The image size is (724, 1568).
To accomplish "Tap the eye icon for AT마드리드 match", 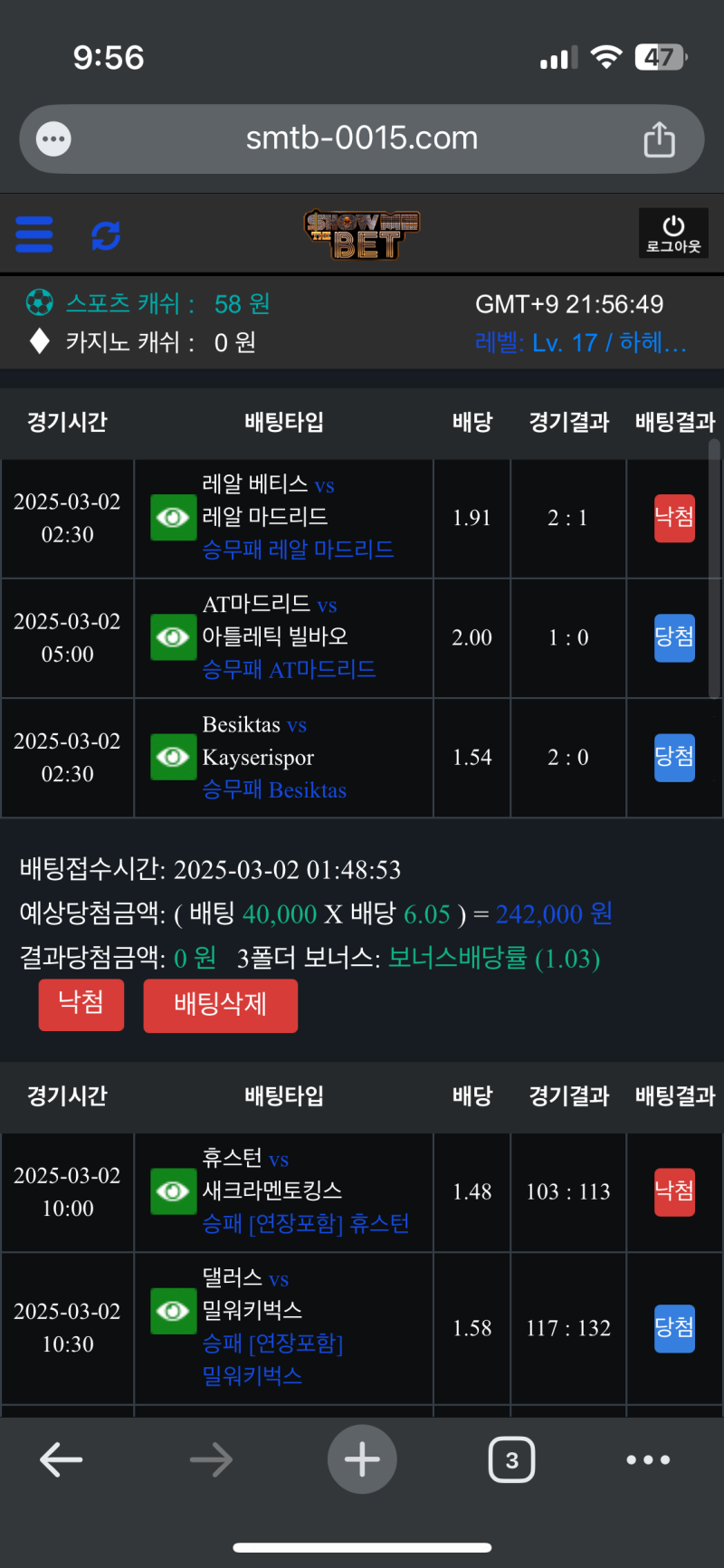I will 173,637.
